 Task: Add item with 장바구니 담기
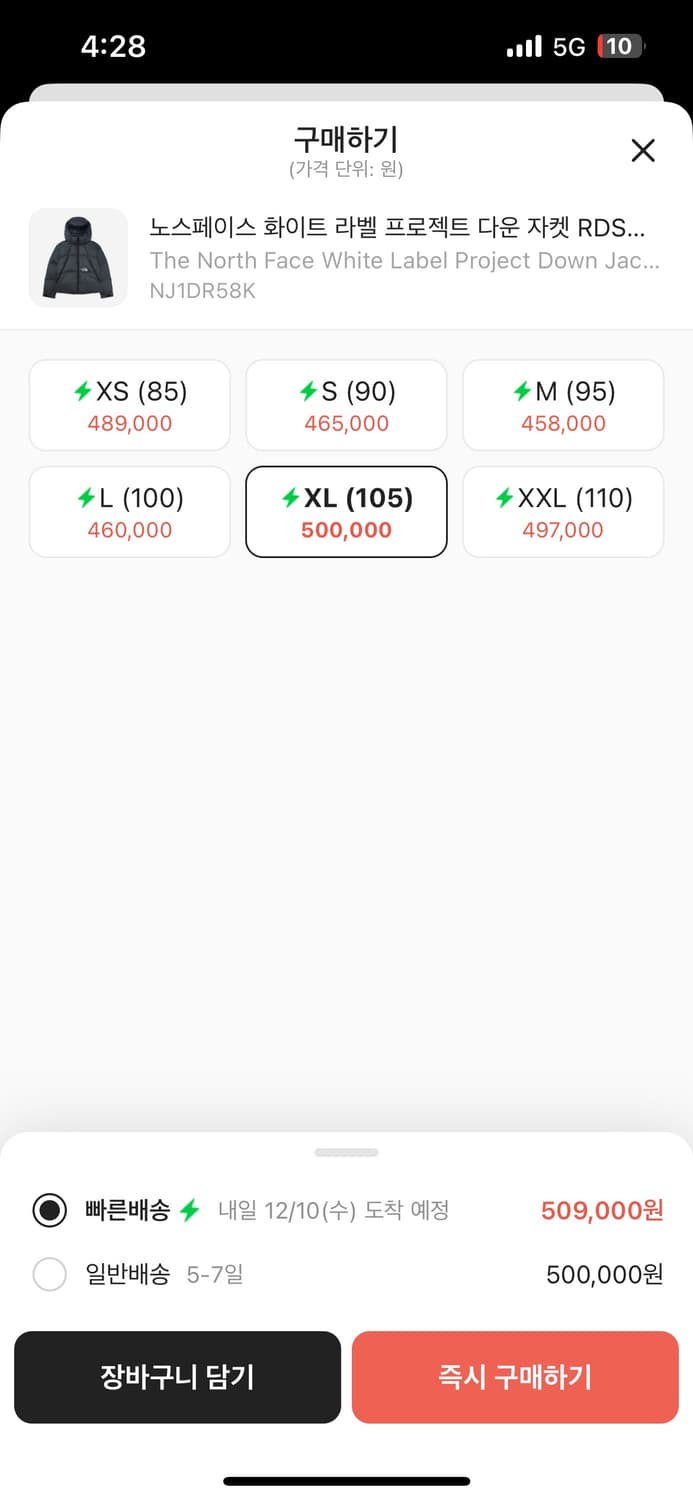click(177, 1377)
